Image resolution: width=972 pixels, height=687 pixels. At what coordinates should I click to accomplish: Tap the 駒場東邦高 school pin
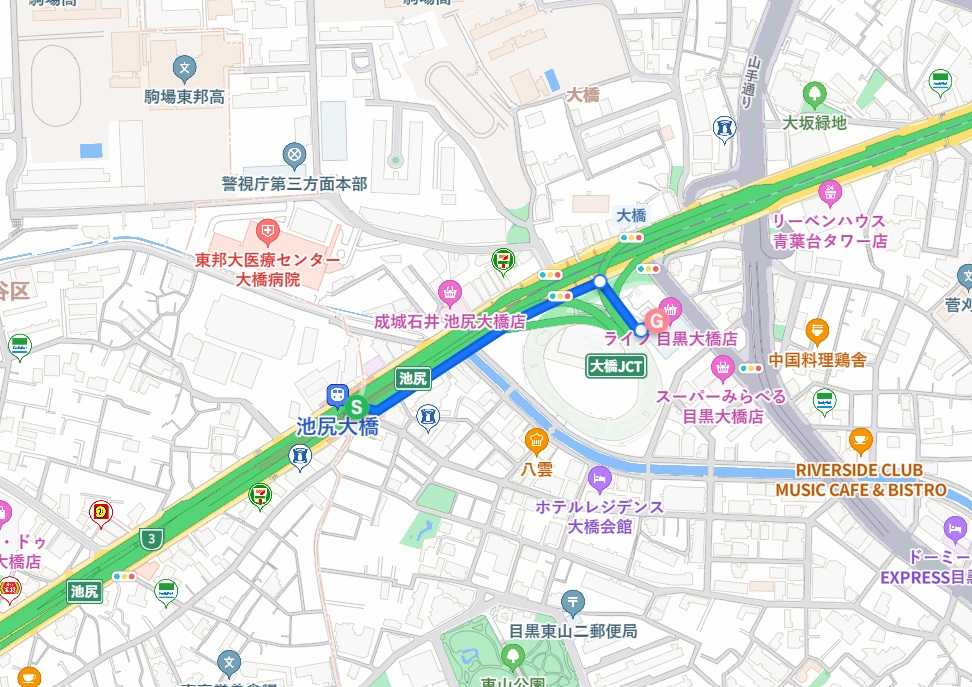[x=184, y=69]
